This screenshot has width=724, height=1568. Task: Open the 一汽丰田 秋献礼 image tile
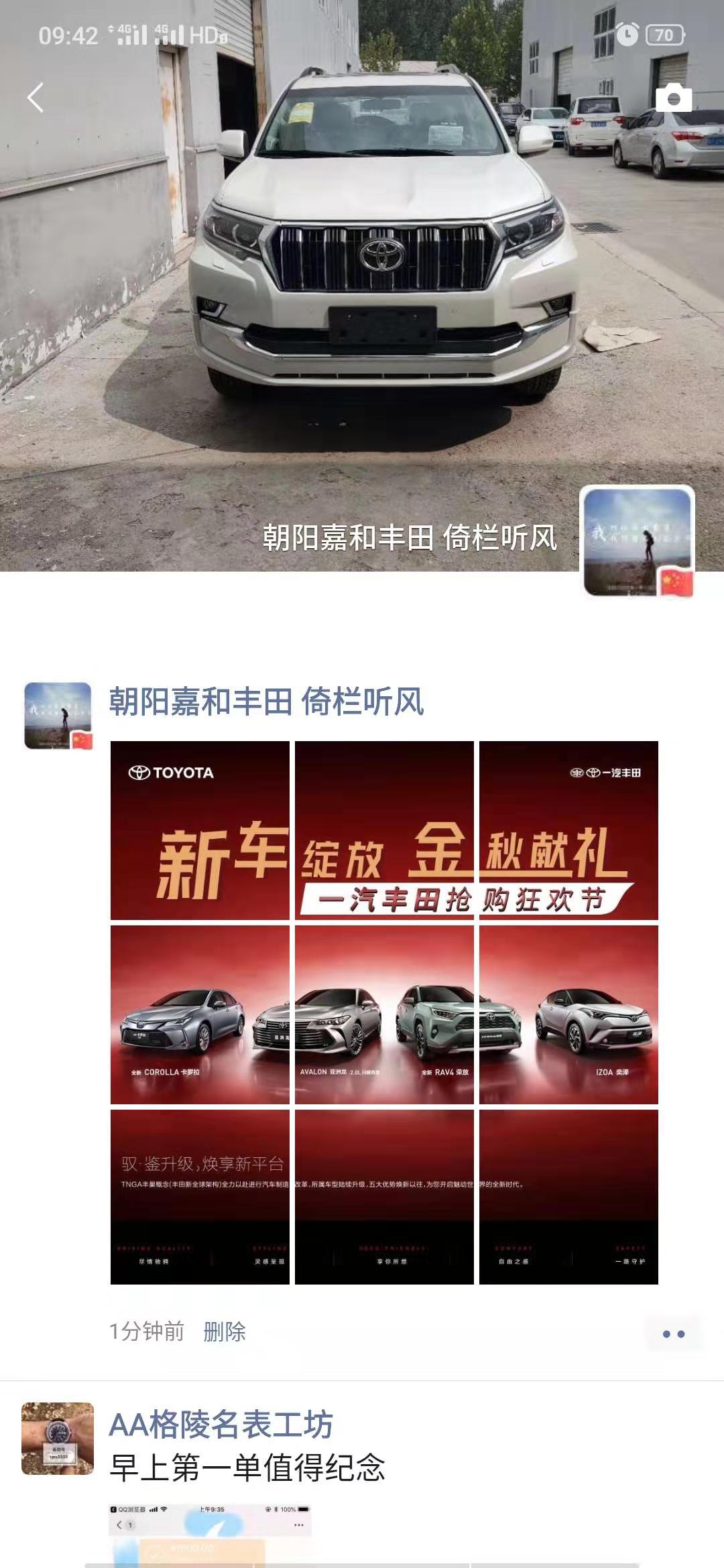click(x=568, y=830)
